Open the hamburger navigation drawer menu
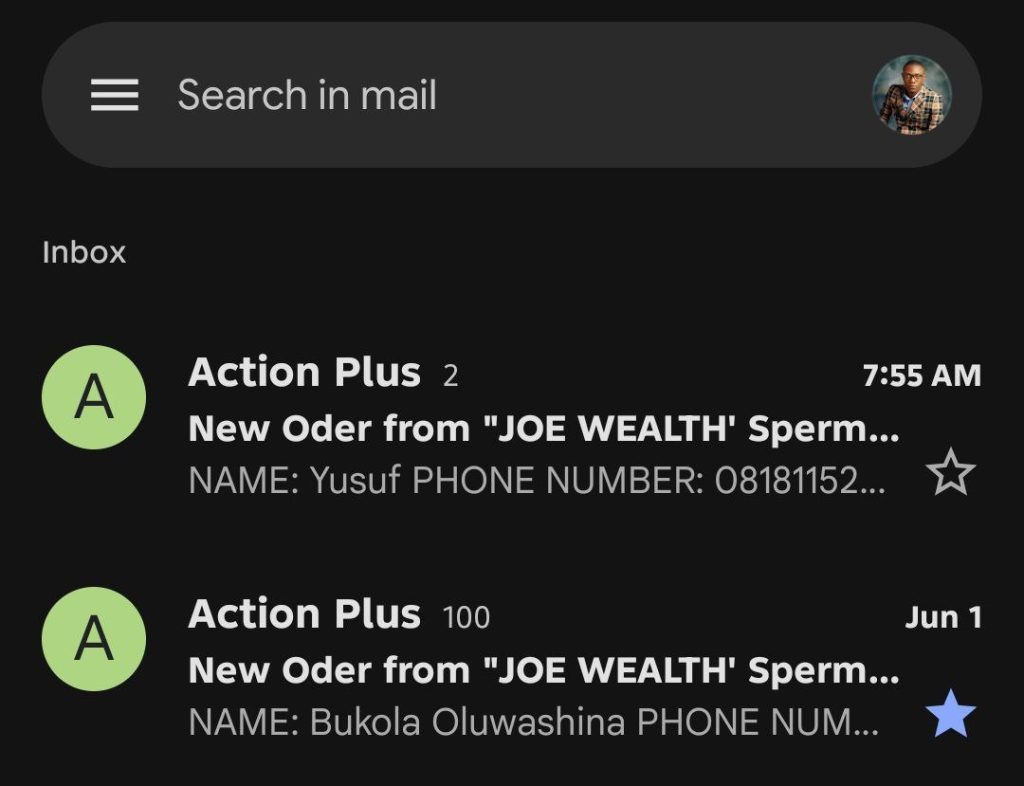1024x786 pixels. pyautogui.click(x=114, y=96)
